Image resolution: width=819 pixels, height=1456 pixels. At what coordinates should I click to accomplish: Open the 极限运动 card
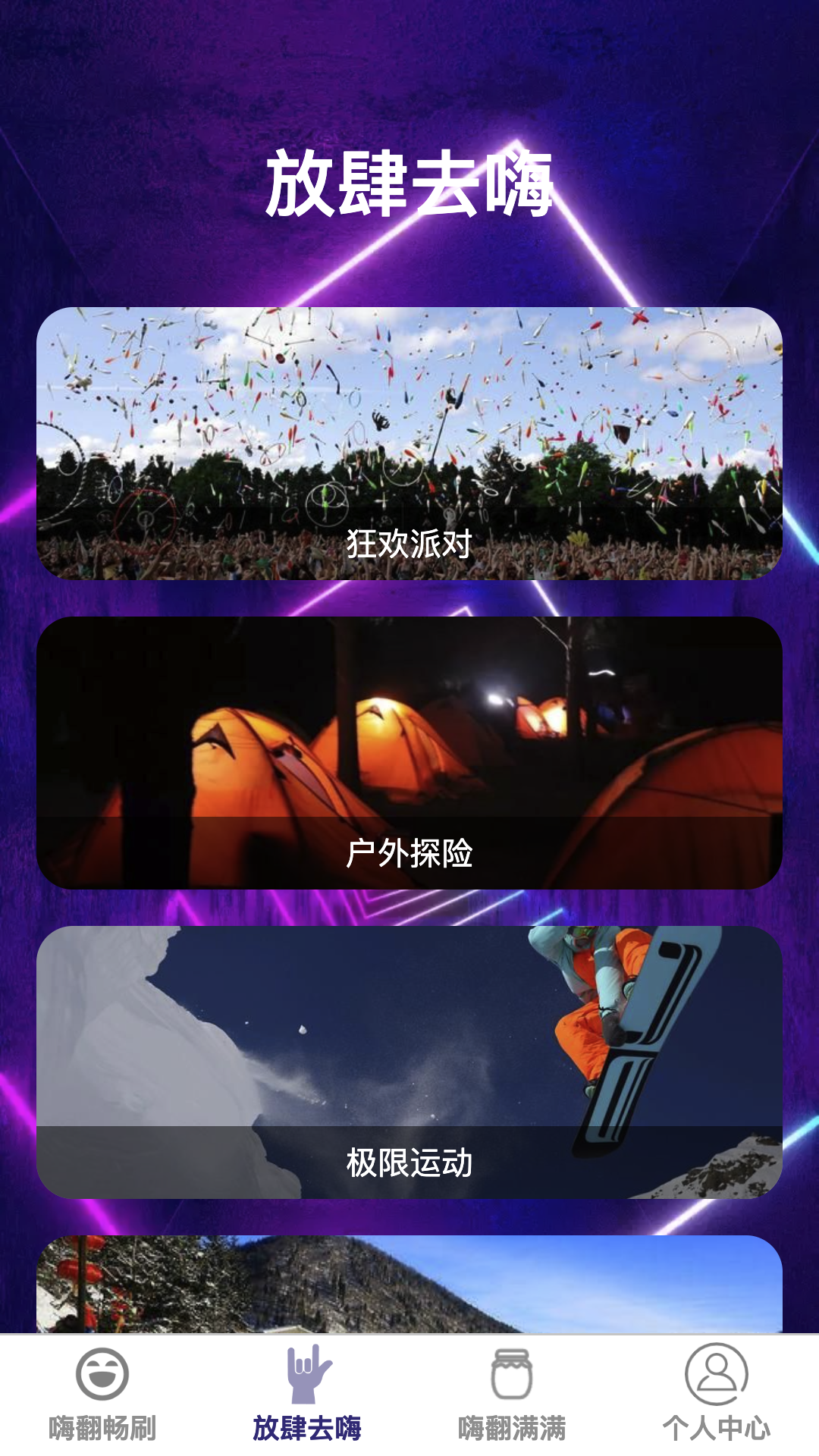(409, 1062)
